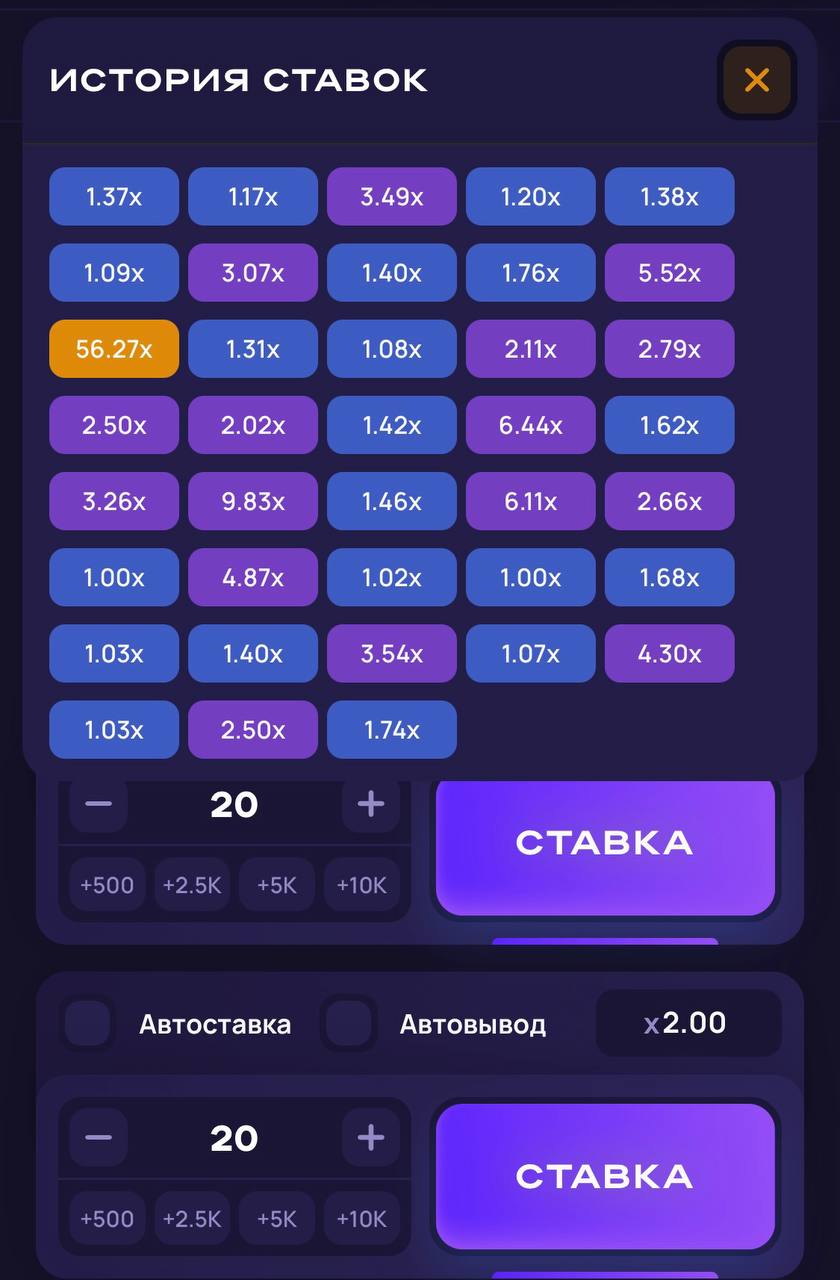The height and width of the screenshot is (1280, 840).
Task: Increase the bet amount below the Автоставка row
Action: [371, 1137]
